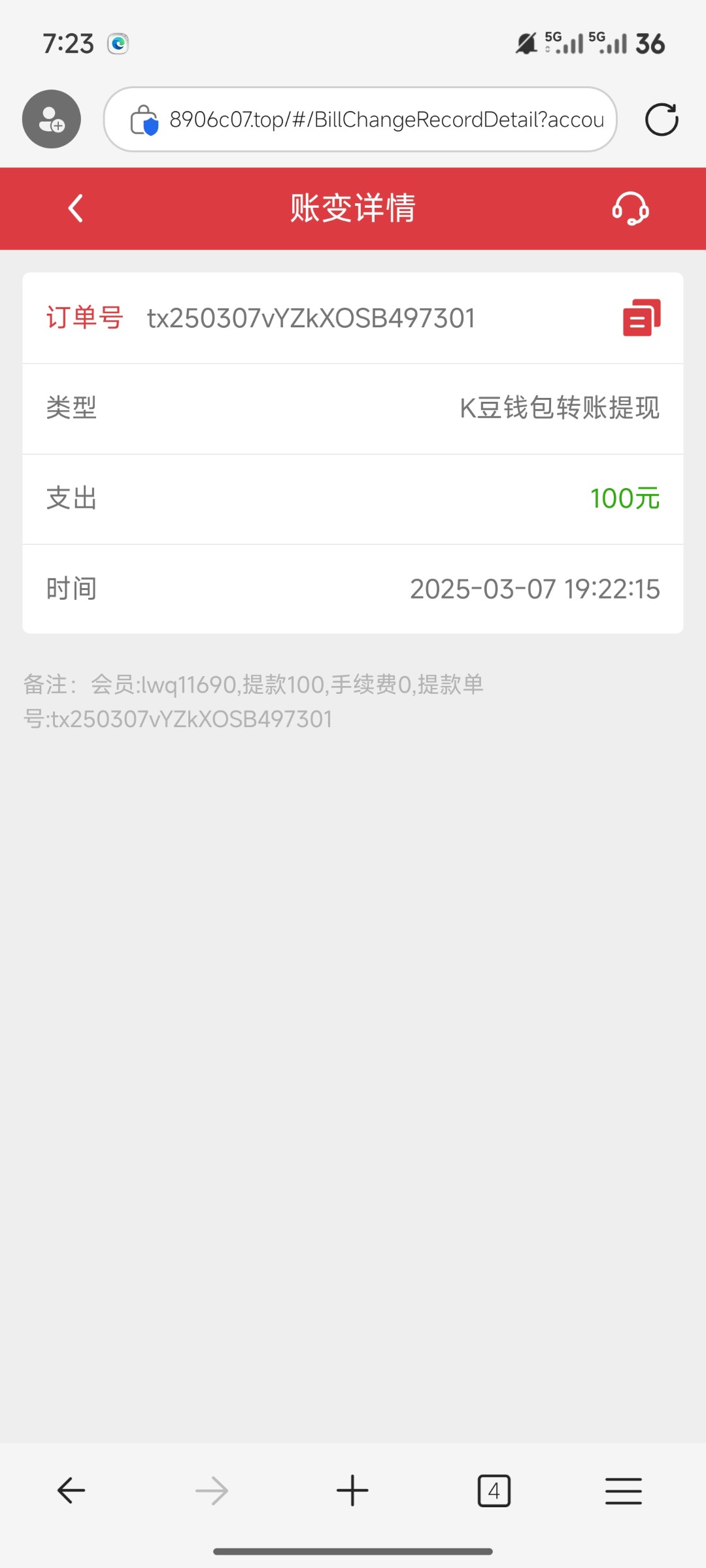
Task: Go back from the 账变详情 page
Action: pos(76,208)
